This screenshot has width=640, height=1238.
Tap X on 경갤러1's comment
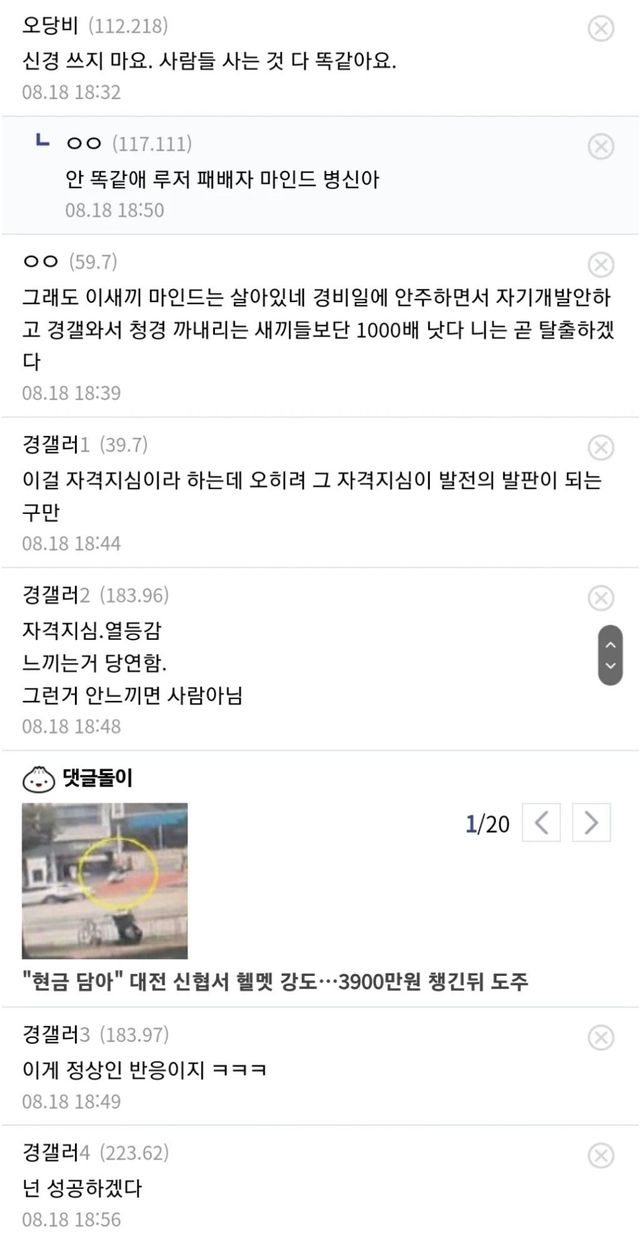[600, 447]
